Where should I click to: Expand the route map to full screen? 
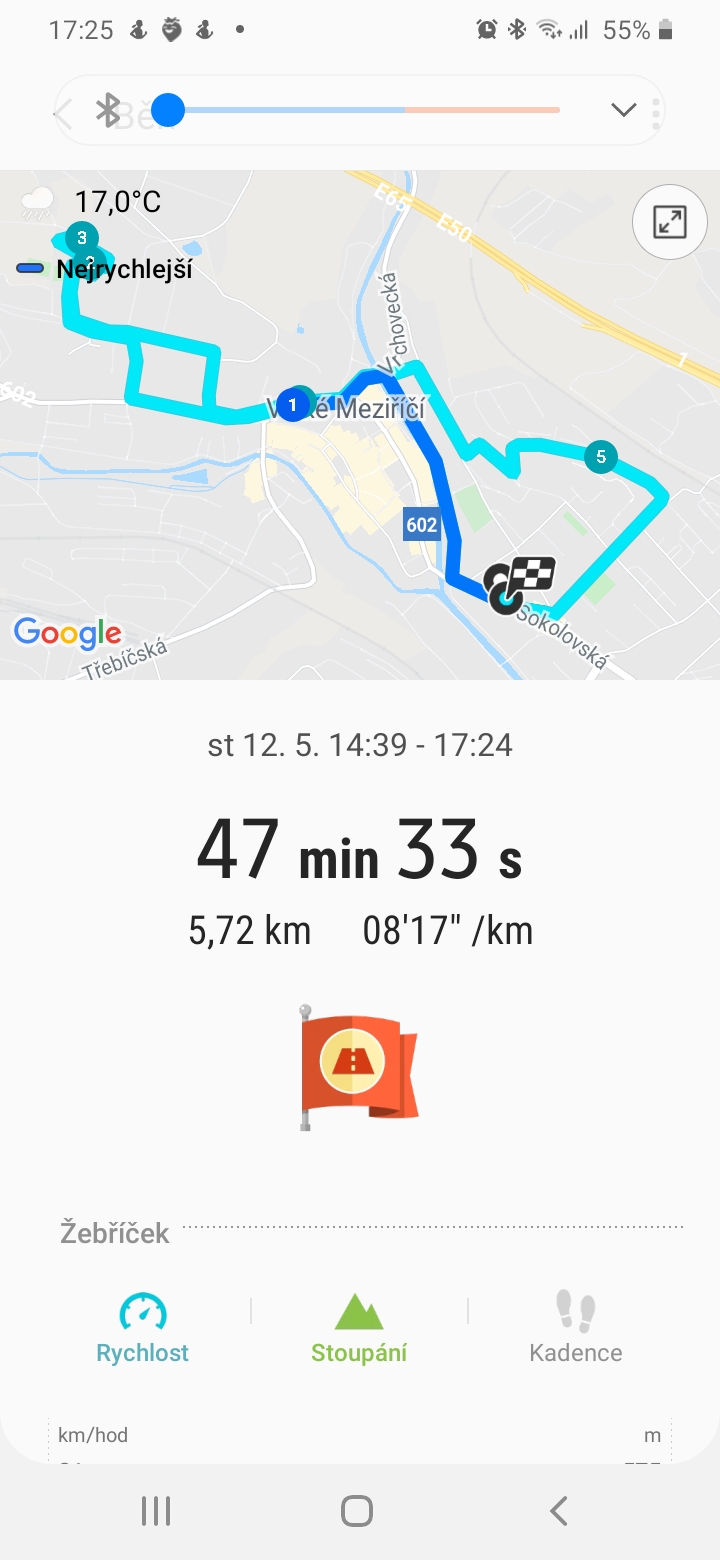point(669,222)
